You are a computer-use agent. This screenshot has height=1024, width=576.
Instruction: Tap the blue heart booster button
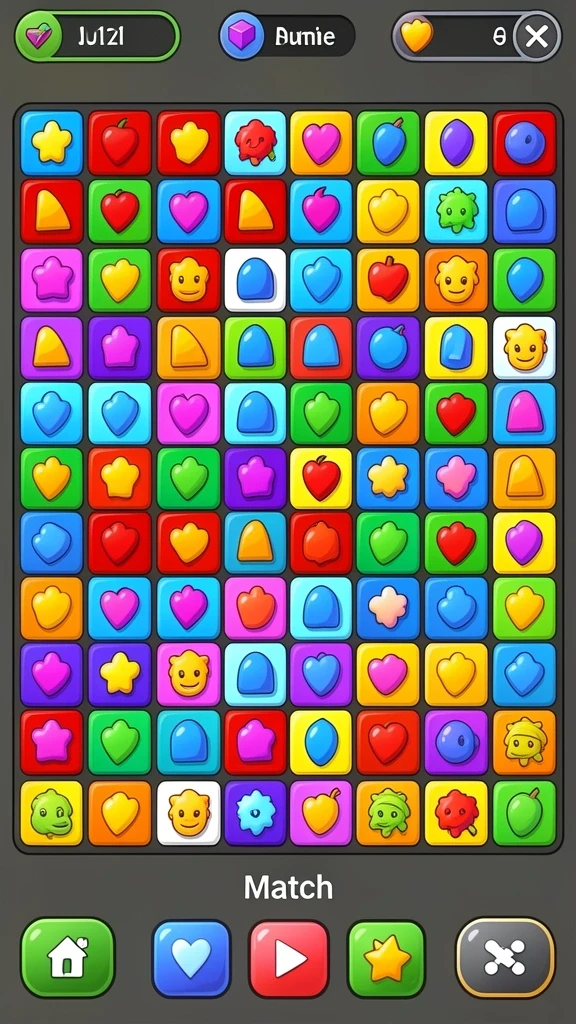pyautogui.click(x=191, y=958)
